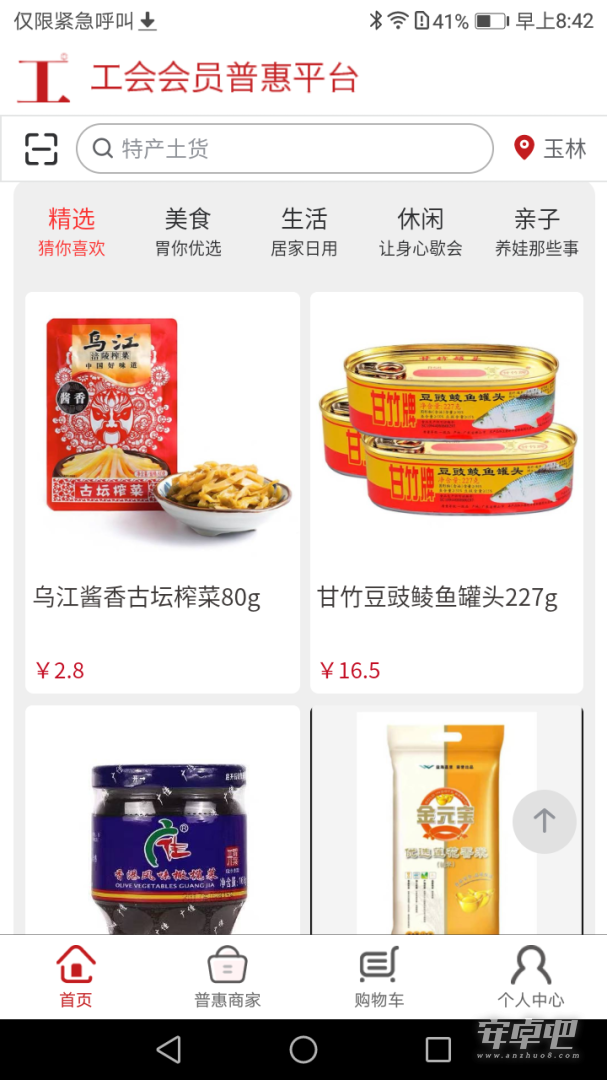Tap the system home button
Screen dimensions: 607x1080
[303, 1049]
